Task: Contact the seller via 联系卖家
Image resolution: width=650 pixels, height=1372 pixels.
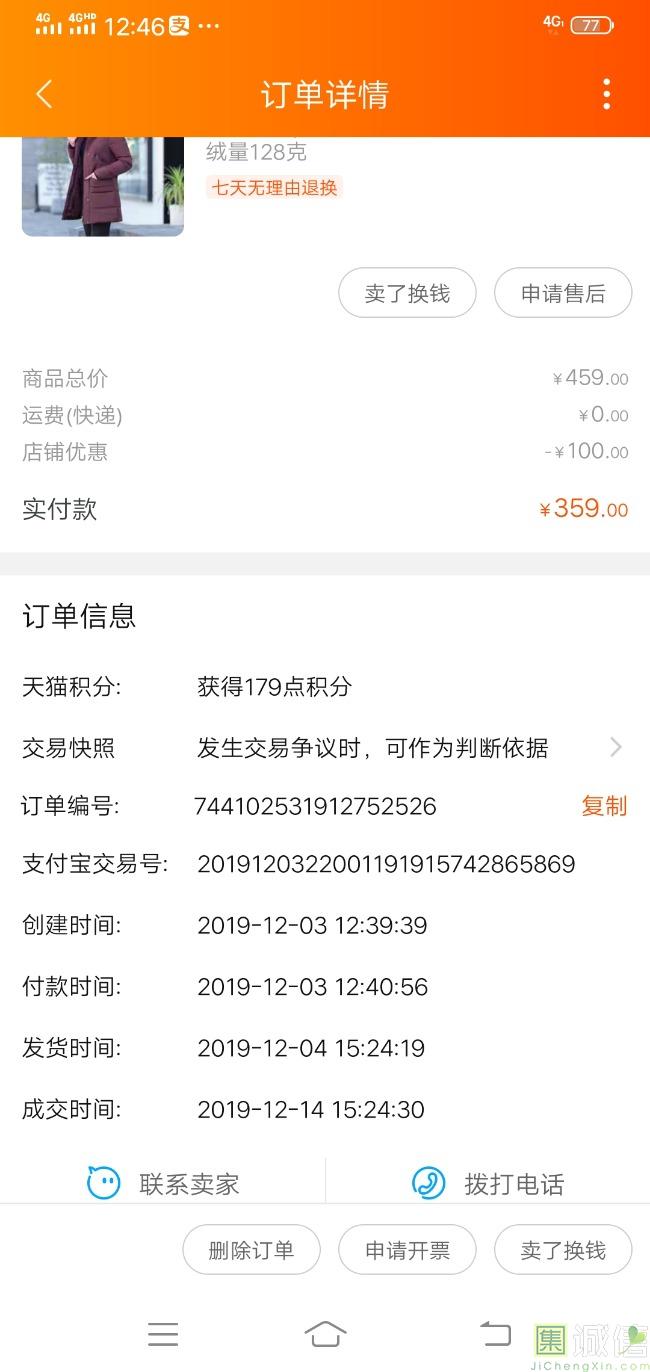Action: (163, 1184)
